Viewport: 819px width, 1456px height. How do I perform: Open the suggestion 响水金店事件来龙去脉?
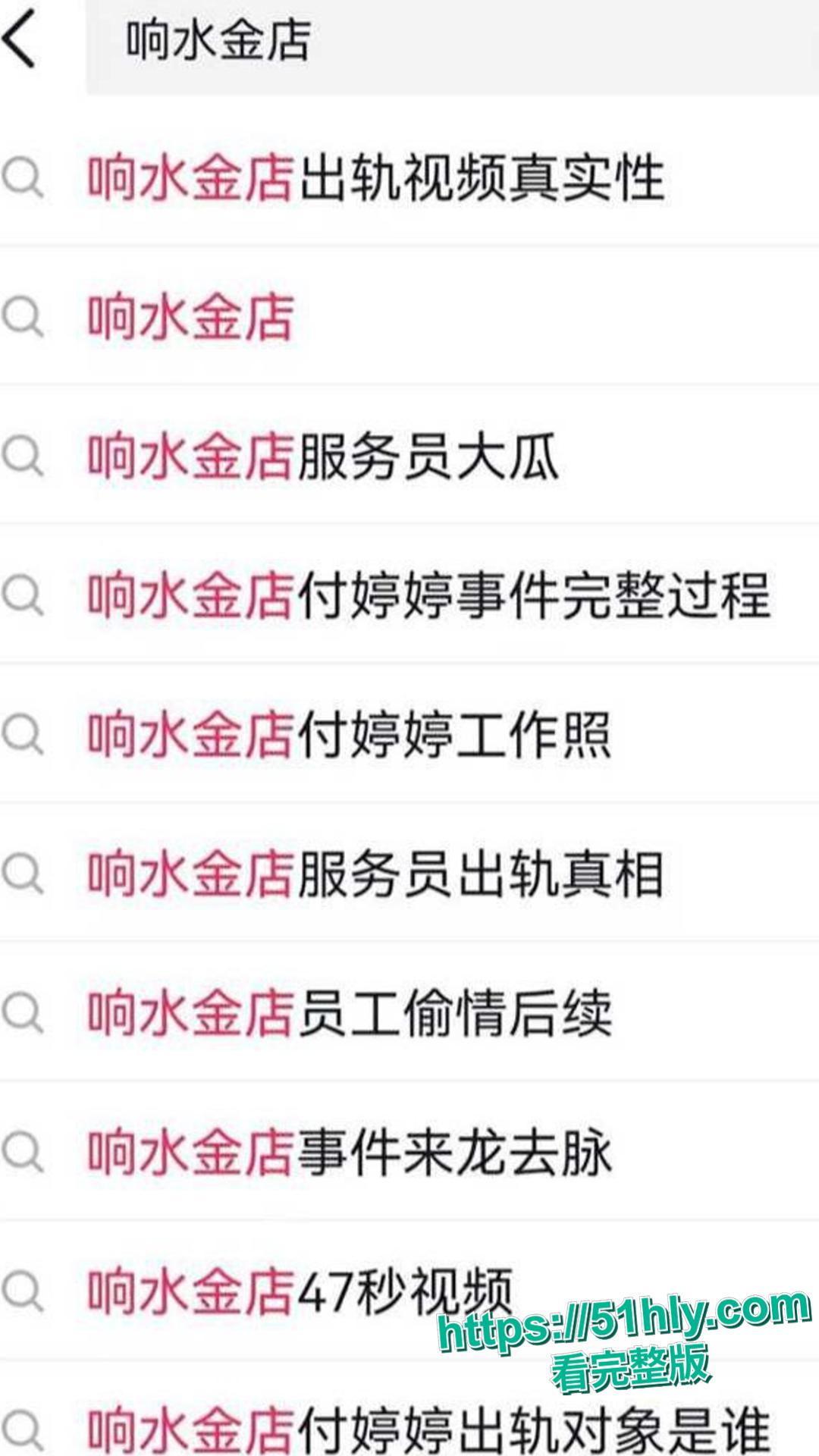pos(349,1149)
